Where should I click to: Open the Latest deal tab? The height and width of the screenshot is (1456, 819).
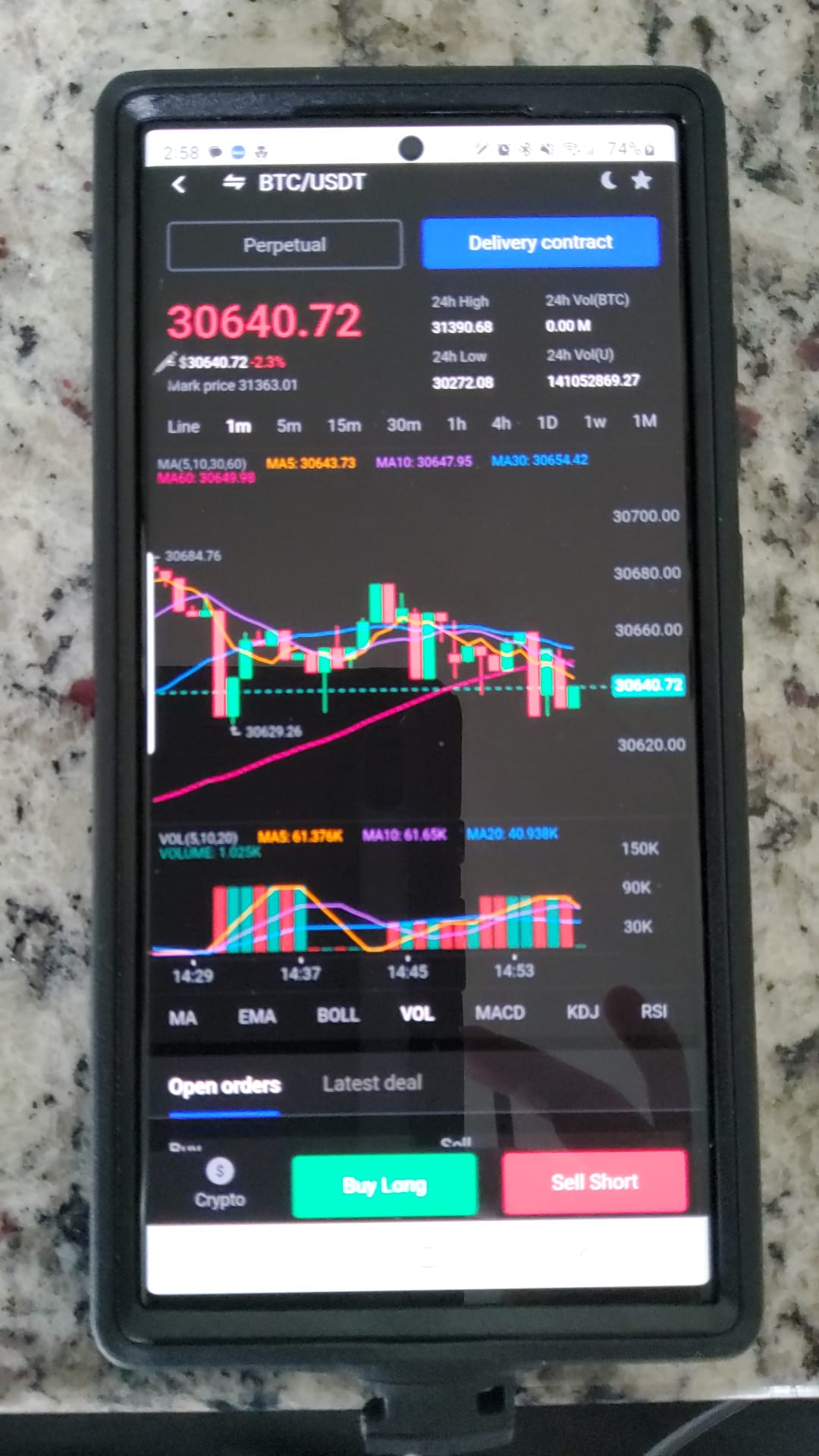tap(372, 1083)
